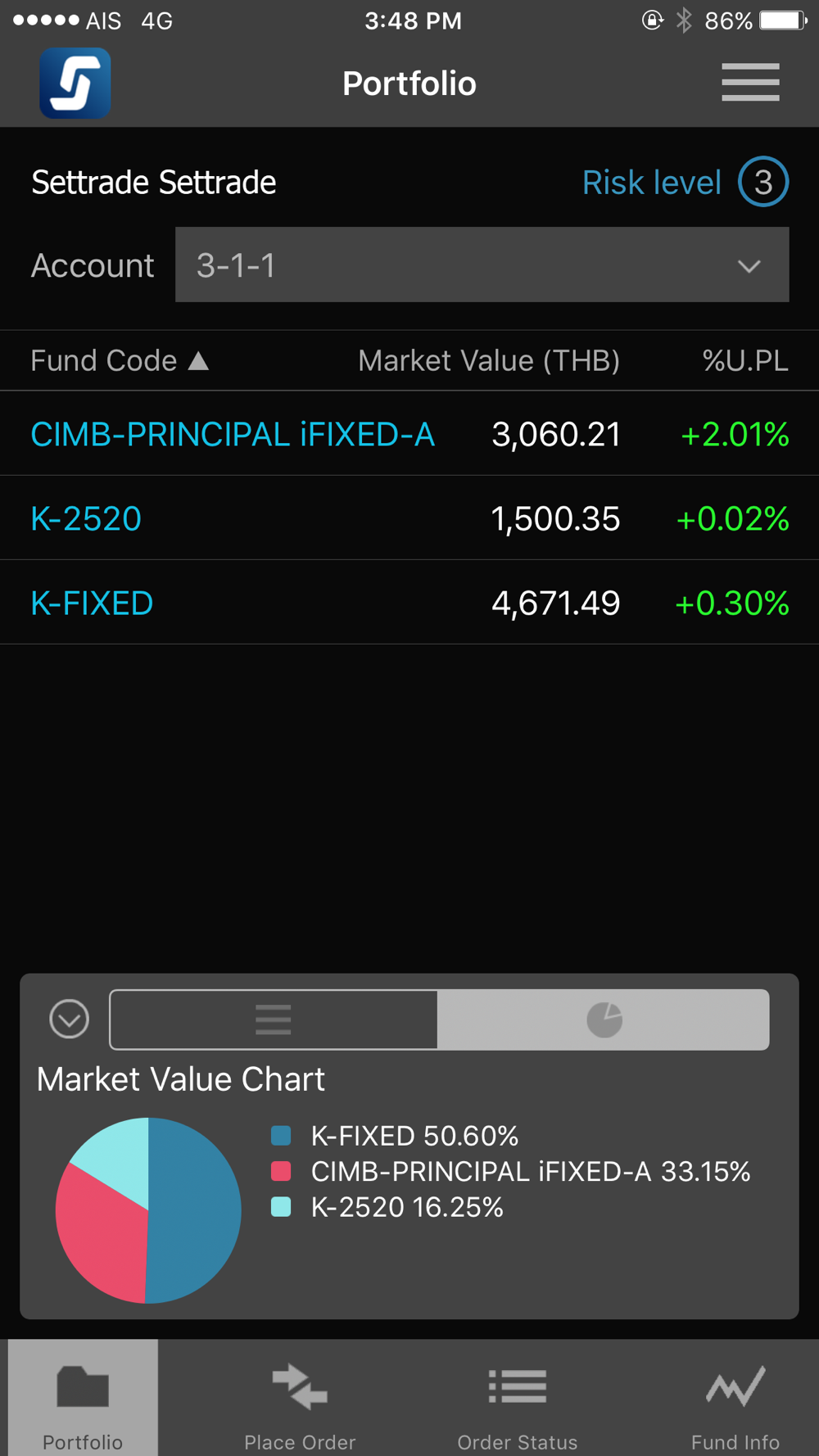Go to the Place Order tab
Screen dimensions: 819x1456
coord(300,1399)
